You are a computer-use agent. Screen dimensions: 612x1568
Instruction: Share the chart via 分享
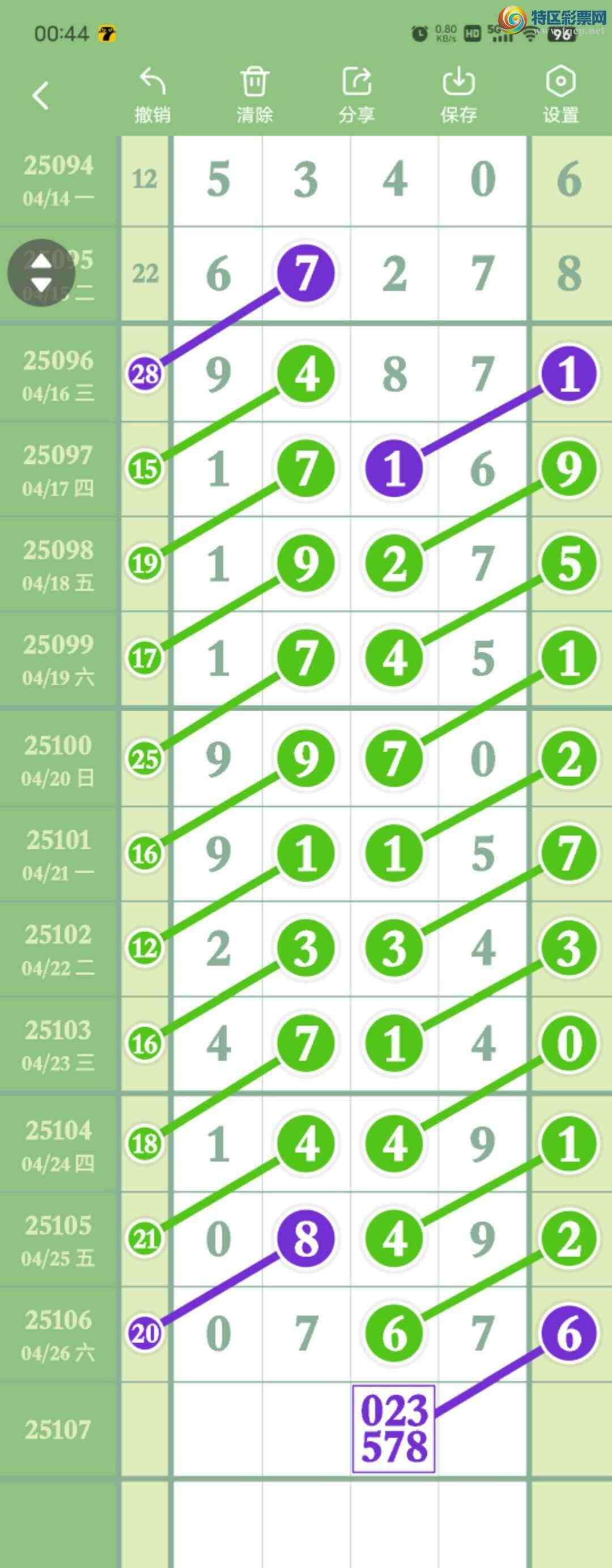tap(356, 96)
